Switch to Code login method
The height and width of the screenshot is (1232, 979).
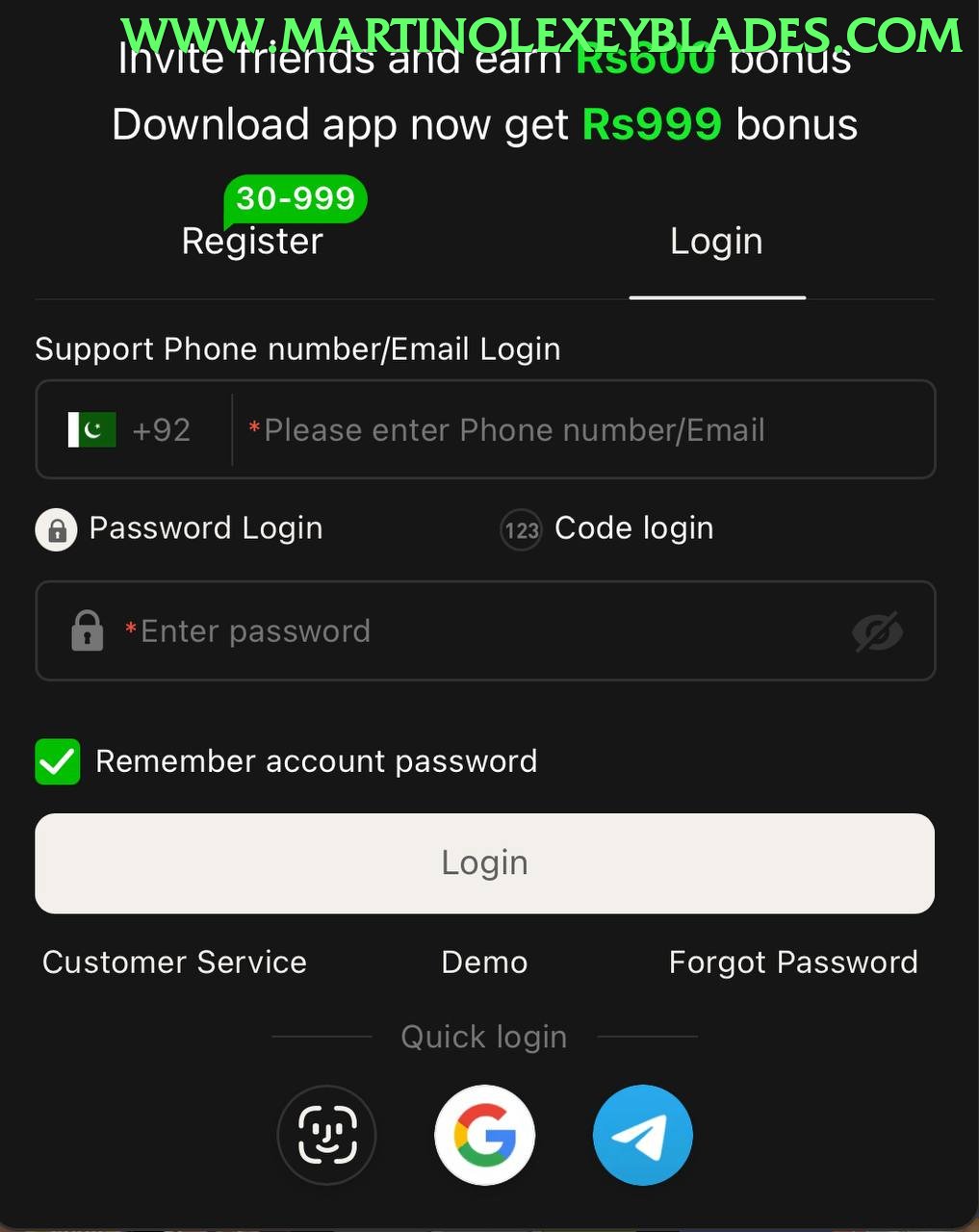(x=608, y=528)
